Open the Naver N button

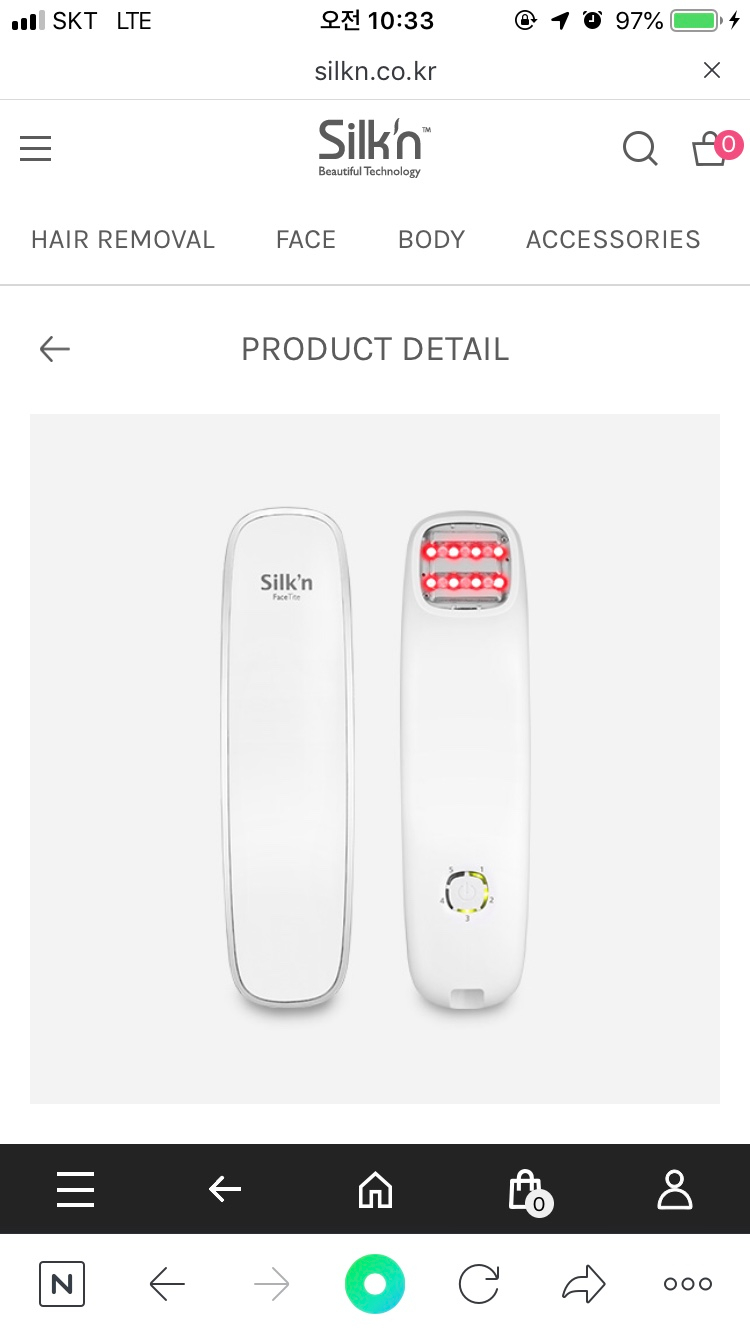point(62,1284)
